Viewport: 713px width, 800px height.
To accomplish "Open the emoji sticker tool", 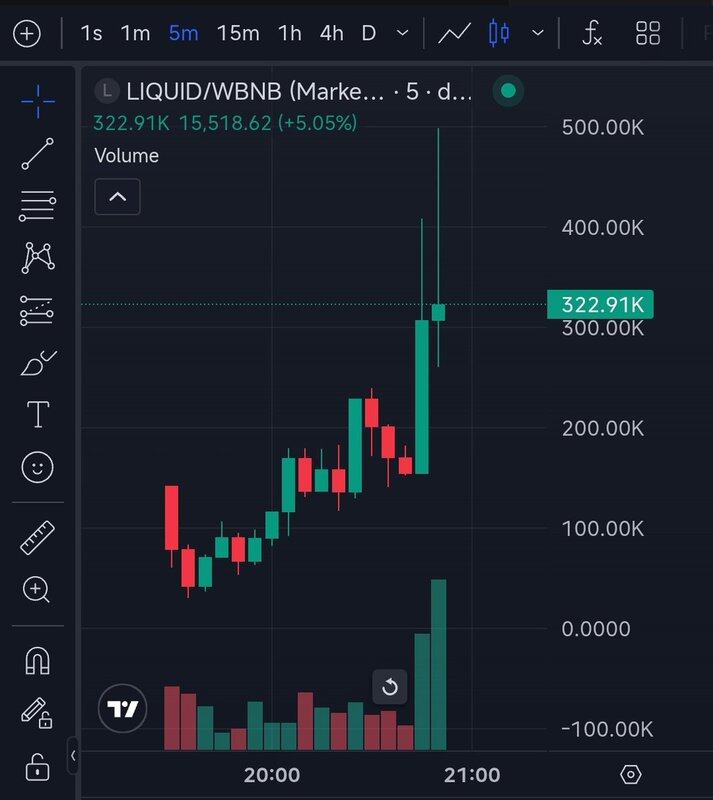I will tap(37, 467).
